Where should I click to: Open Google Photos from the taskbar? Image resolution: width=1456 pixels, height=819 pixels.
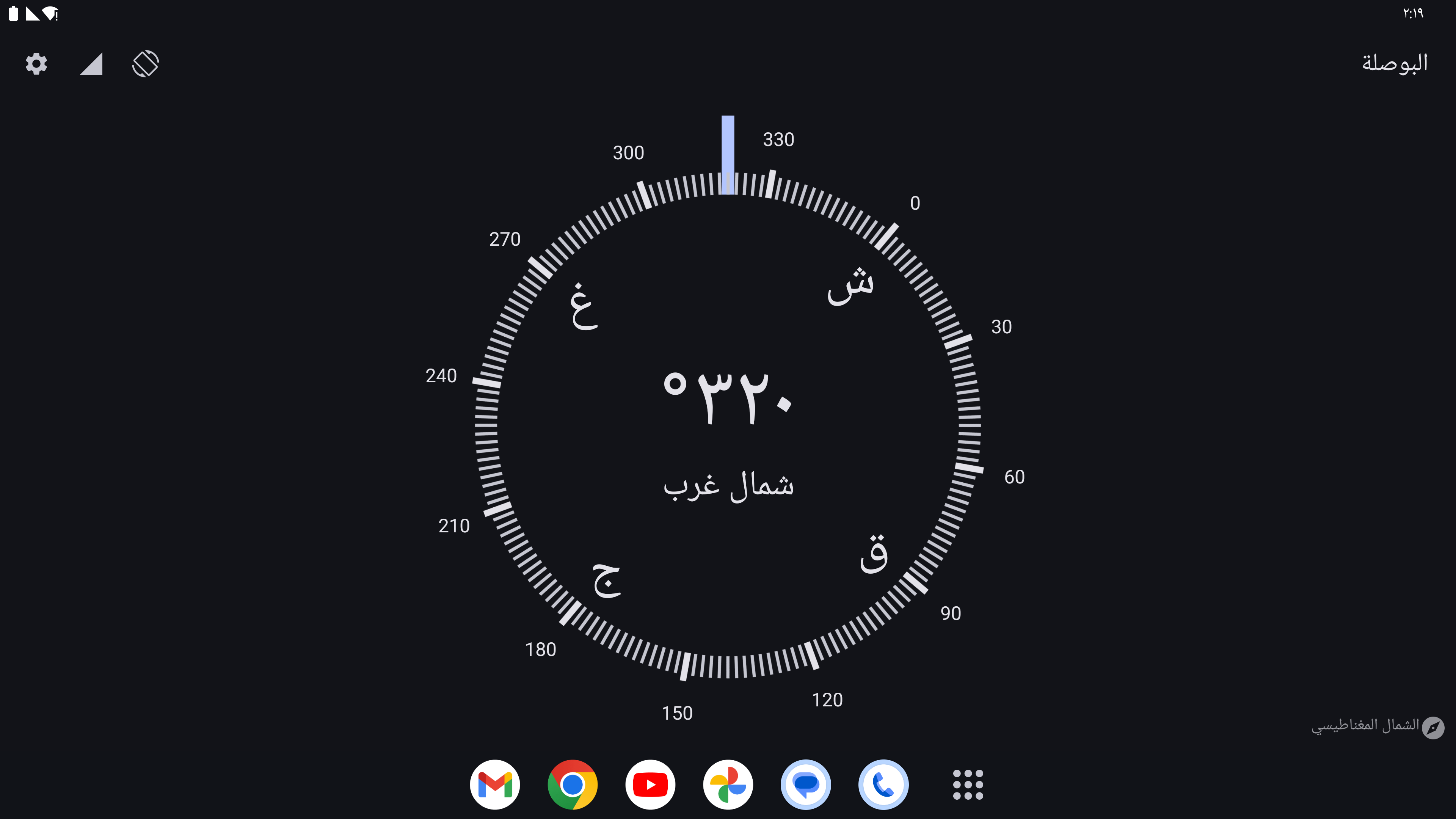coord(728,784)
